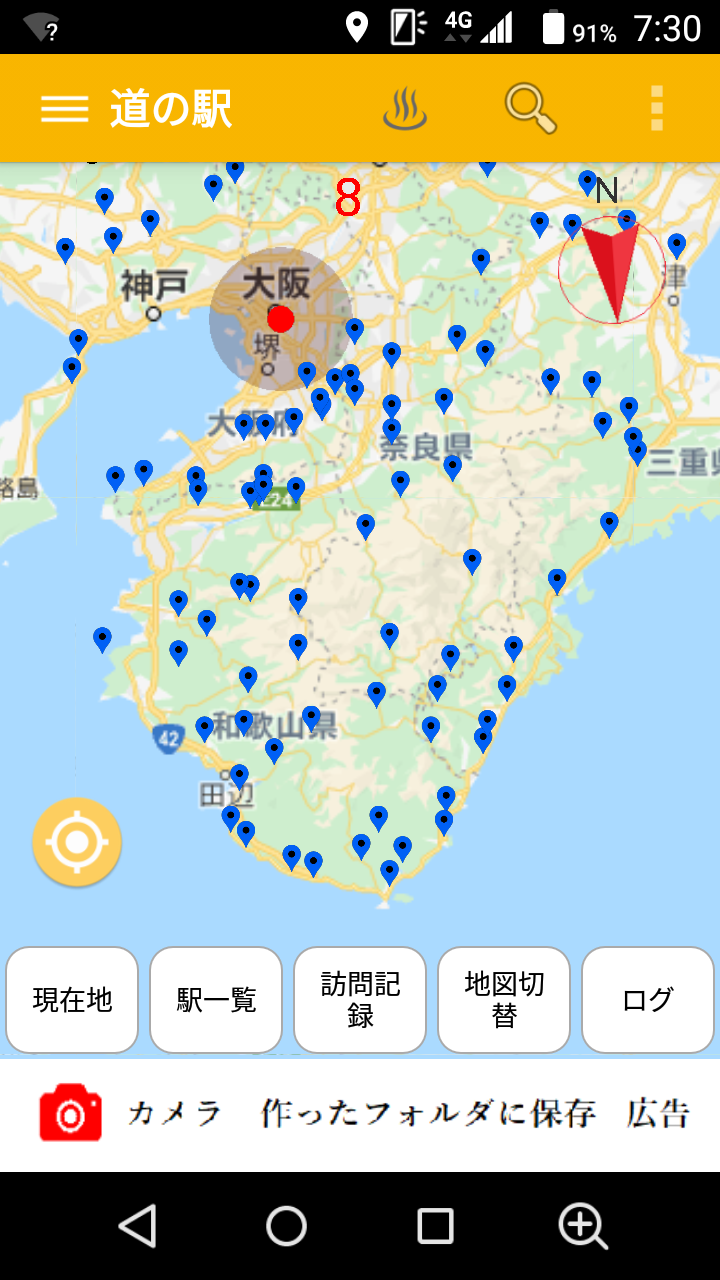Tap the 現在地 button
This screenshot has width=720, height=1280.
tap(72, 1000)
